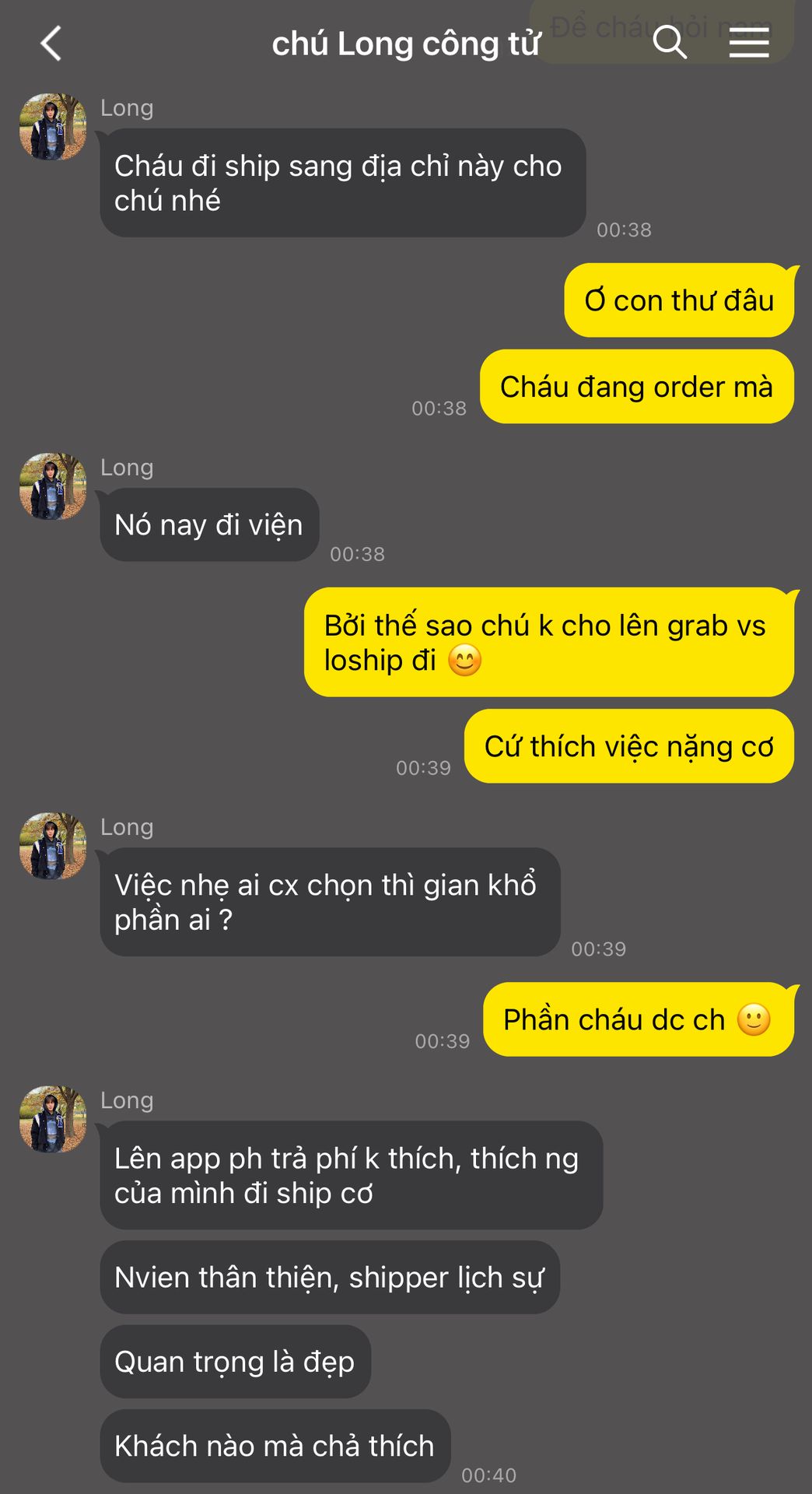This screenshot has height=1494, width=812.
Task: Search within this conversation
Action: coord(669,42)
